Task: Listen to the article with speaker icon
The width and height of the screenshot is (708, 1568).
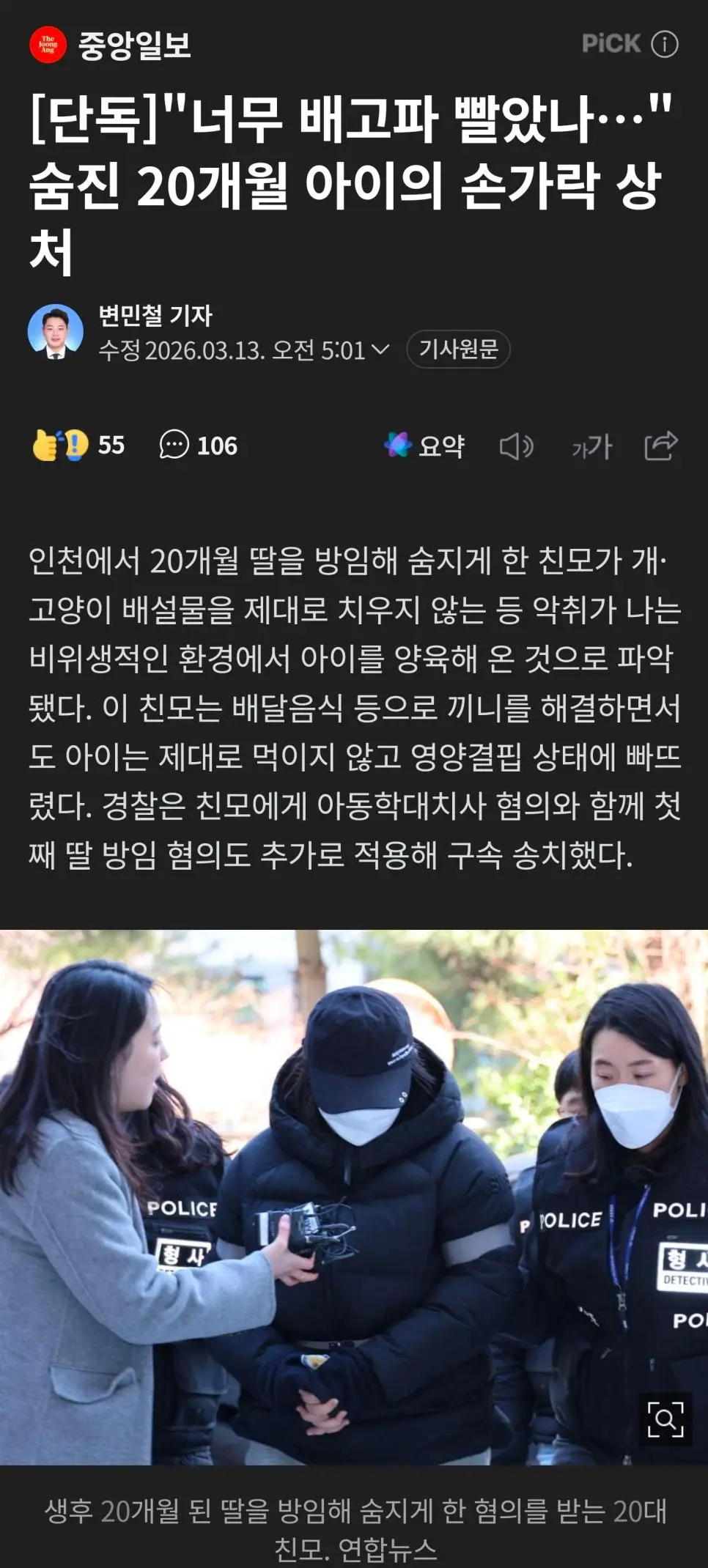Action: pyautogui.click(x=516, y=445)
